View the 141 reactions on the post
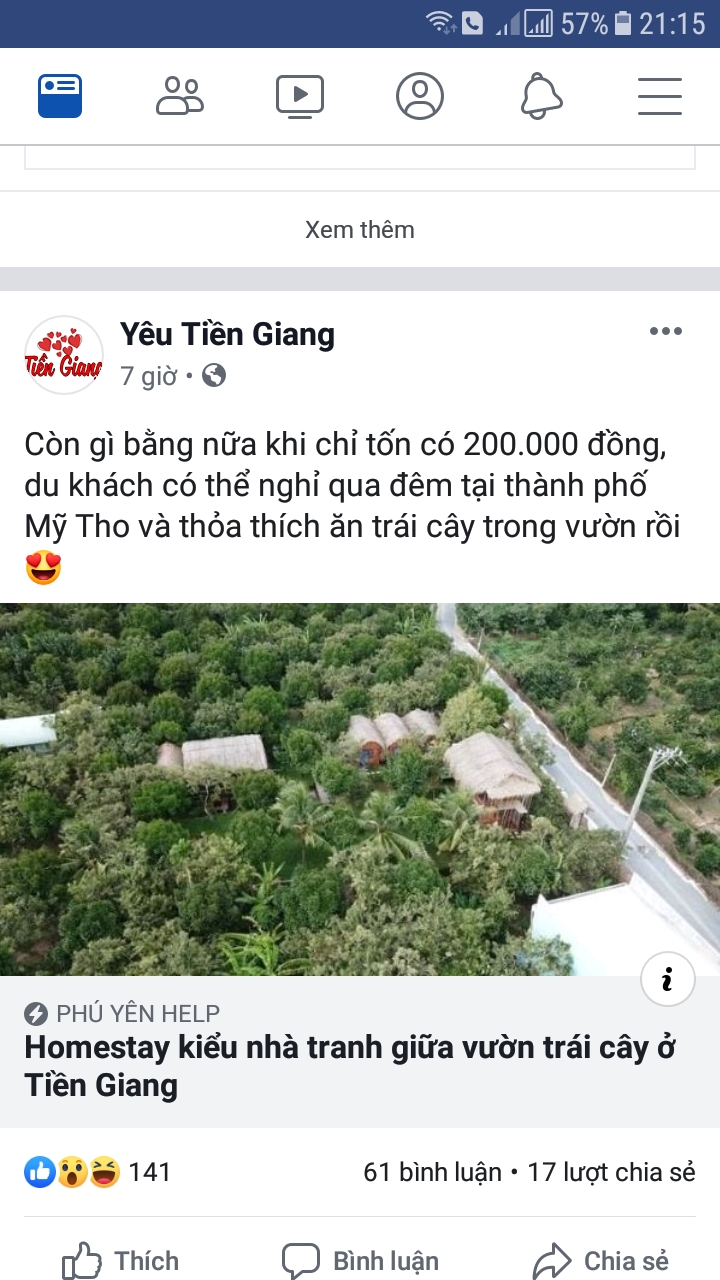The image size is (720, 1280). click(x=98, y=1172)
